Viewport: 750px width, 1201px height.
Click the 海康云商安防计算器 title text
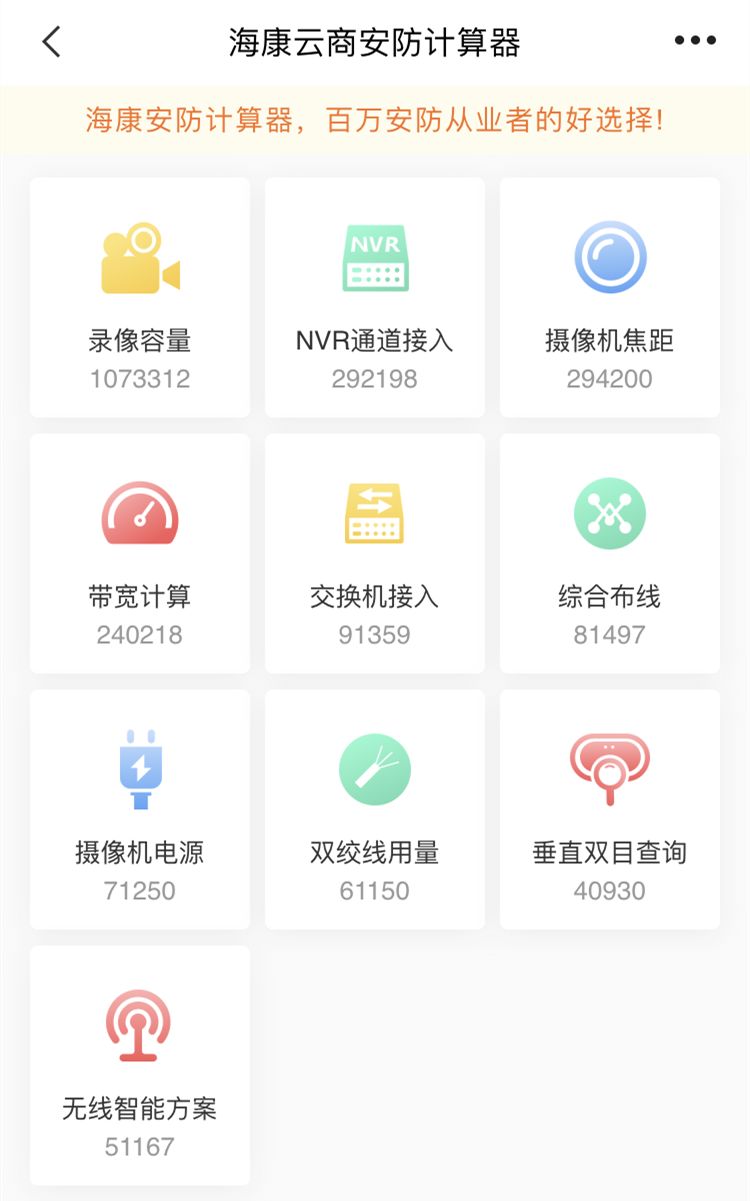(375, 42)
